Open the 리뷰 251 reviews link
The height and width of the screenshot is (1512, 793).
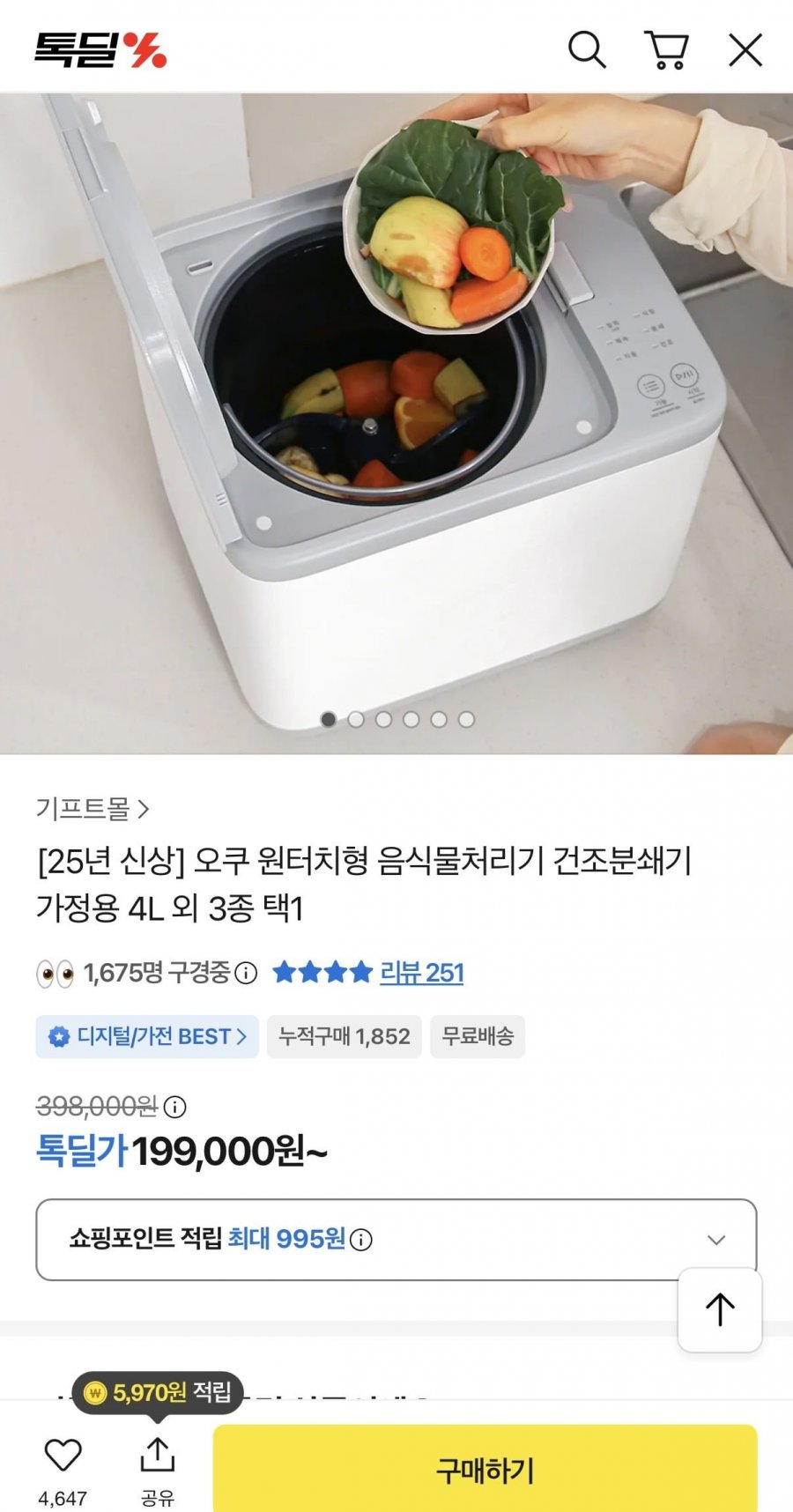pyautogui.click(x=421, y=973)
